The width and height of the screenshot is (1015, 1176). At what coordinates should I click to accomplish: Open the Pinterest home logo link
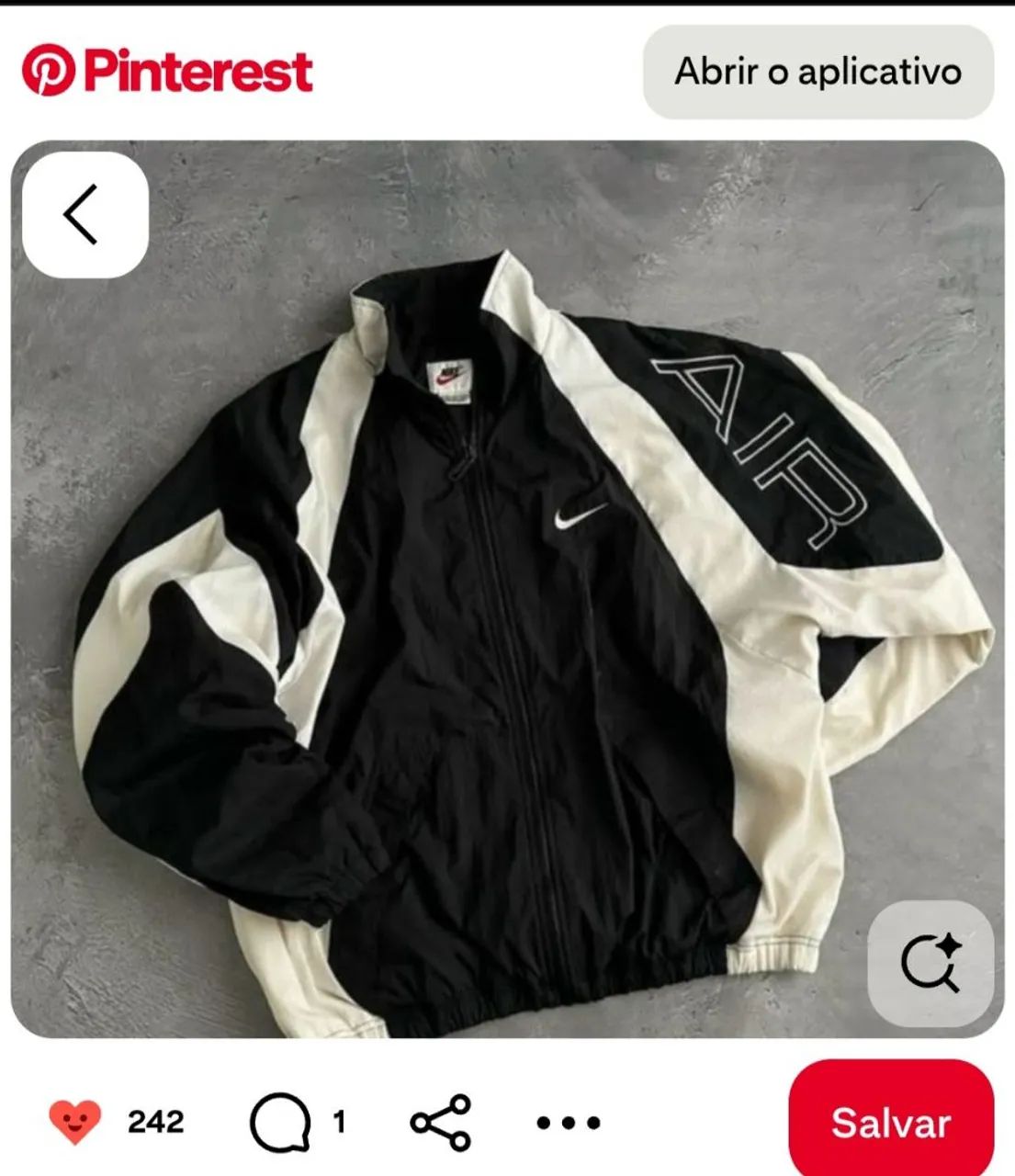pyautogui.click(x=167, y=72)
